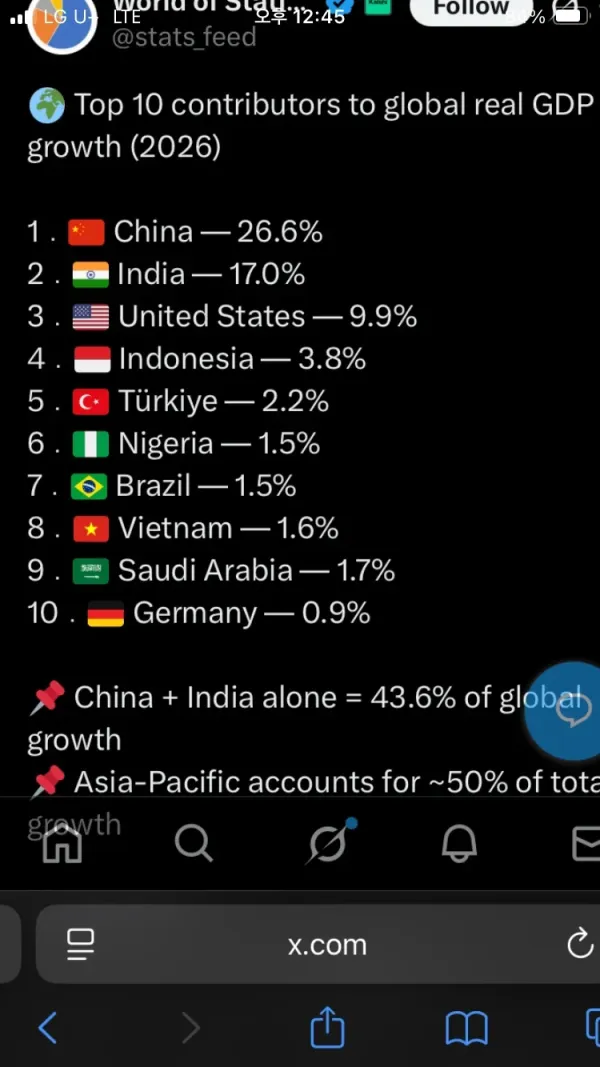Open the Grok tab

(x=328, y=843)
